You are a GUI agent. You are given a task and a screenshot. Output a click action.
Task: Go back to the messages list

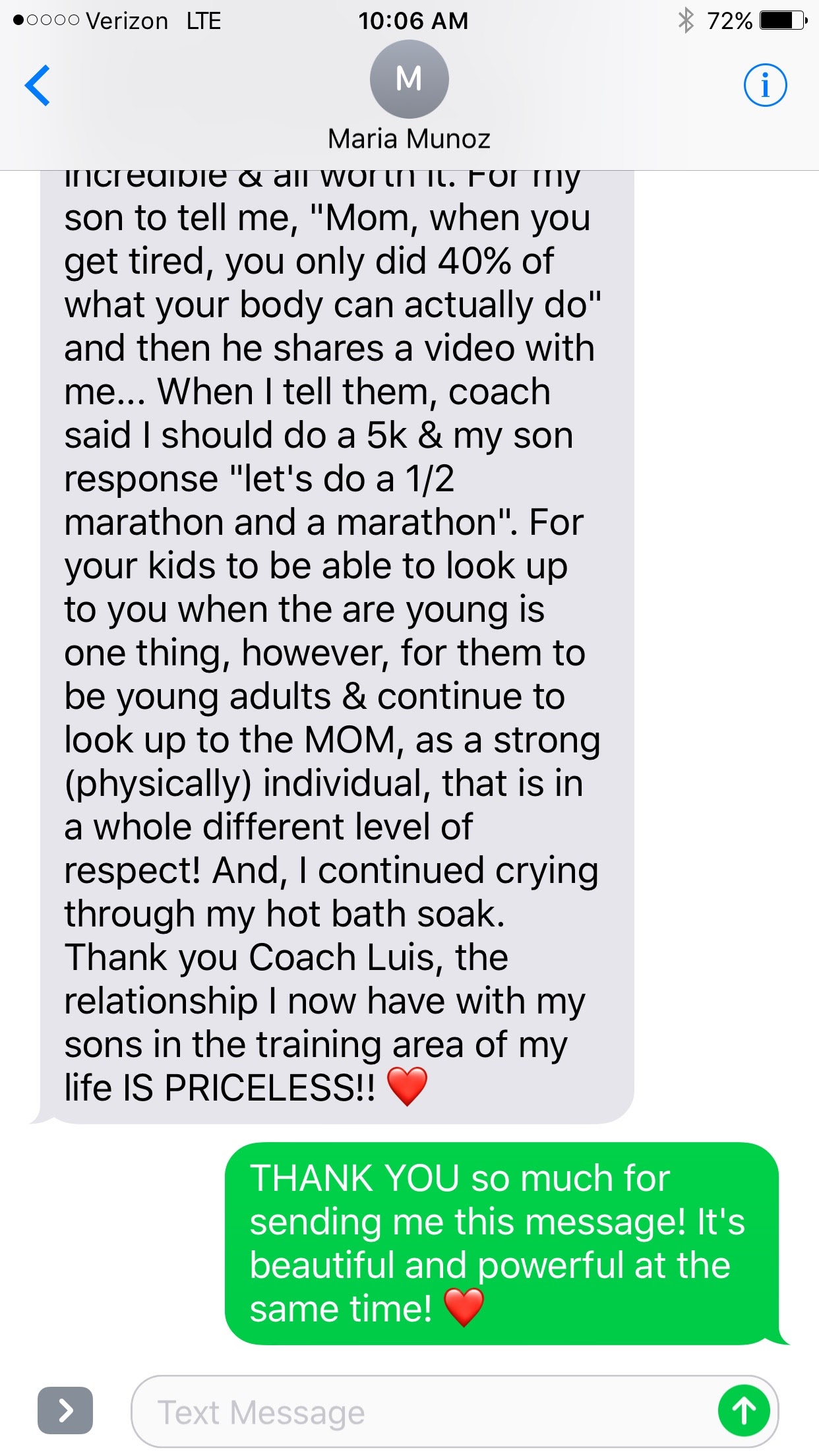tap(38, 85)
